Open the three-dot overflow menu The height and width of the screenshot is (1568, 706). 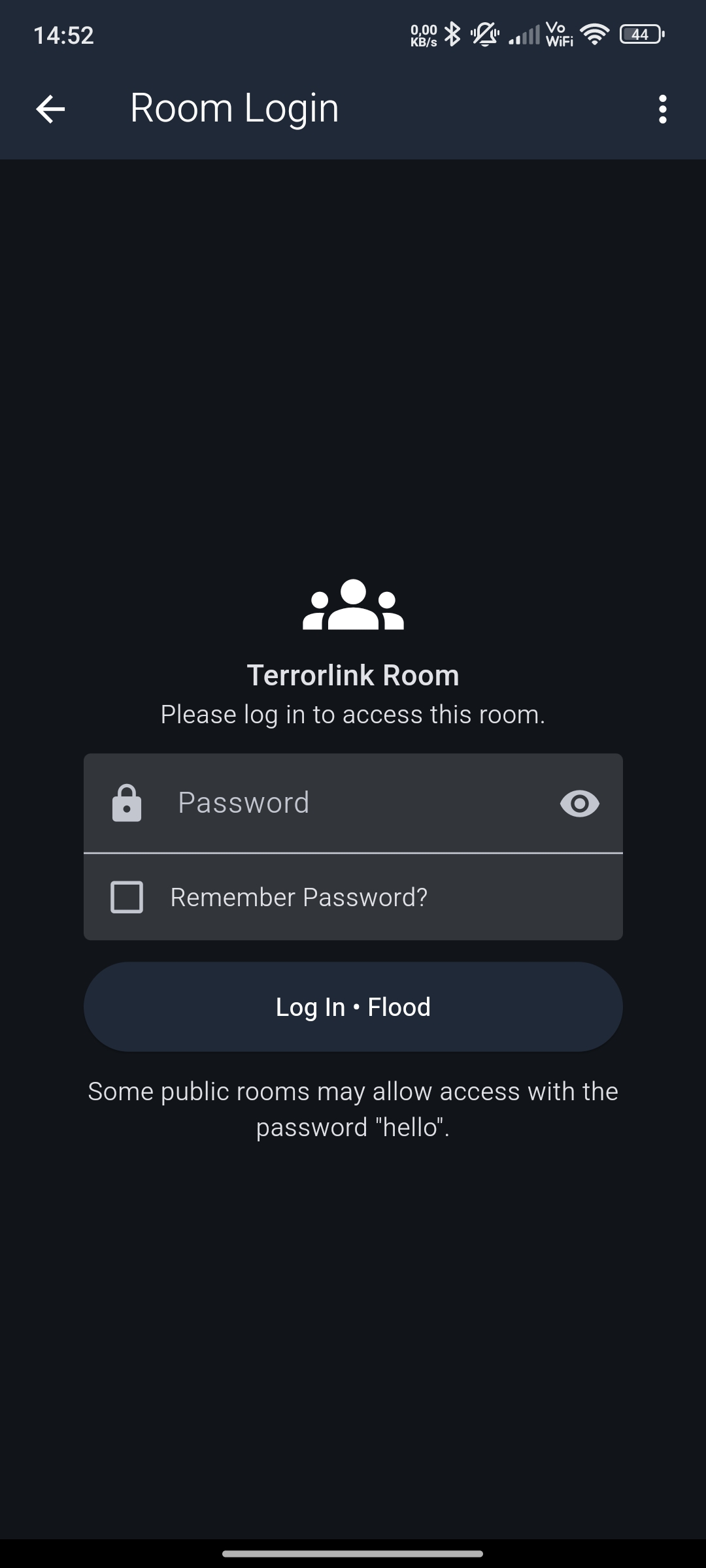(x=662, y=108)
